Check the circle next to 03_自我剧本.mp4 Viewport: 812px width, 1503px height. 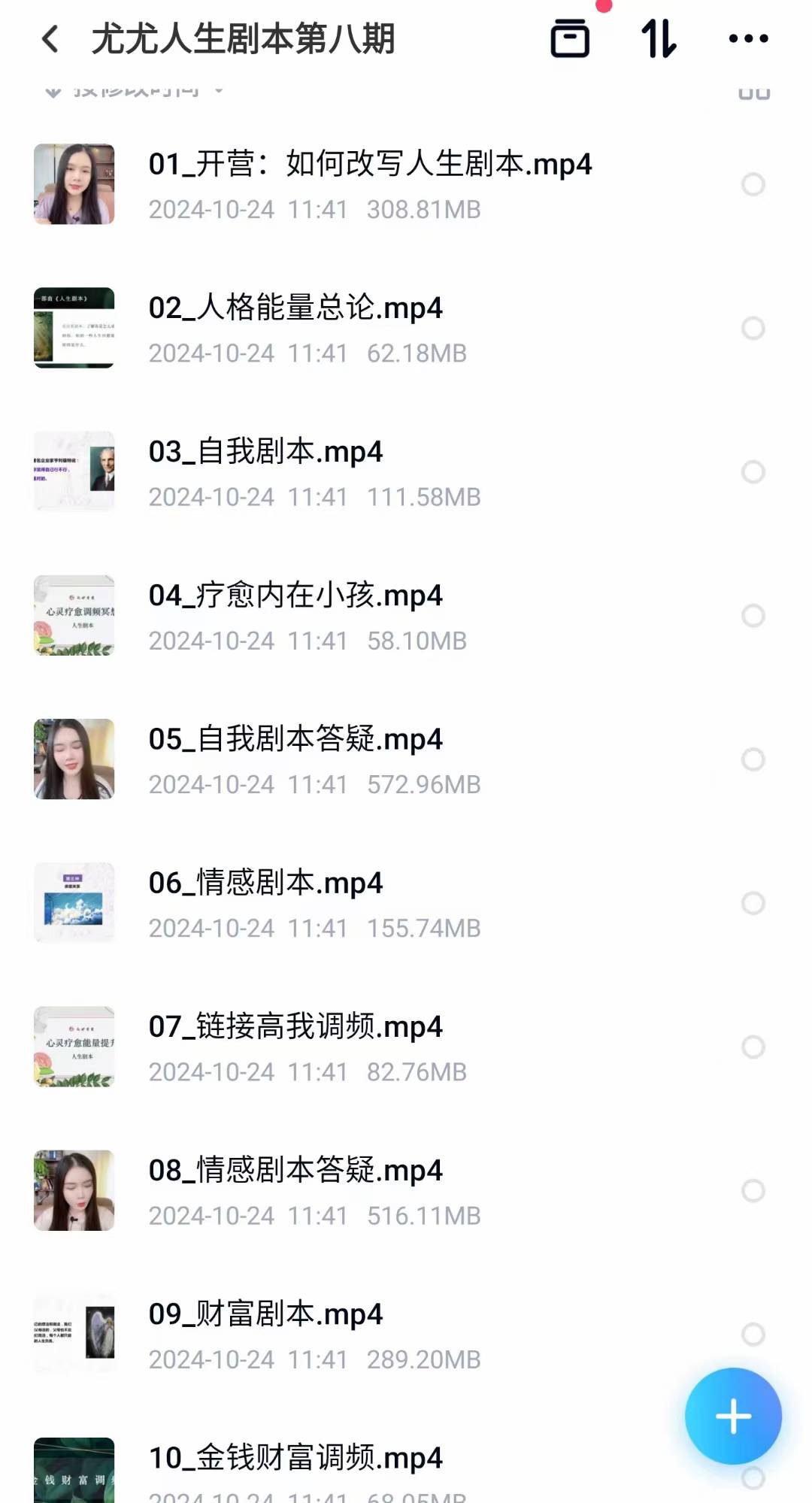coord(753,472)
